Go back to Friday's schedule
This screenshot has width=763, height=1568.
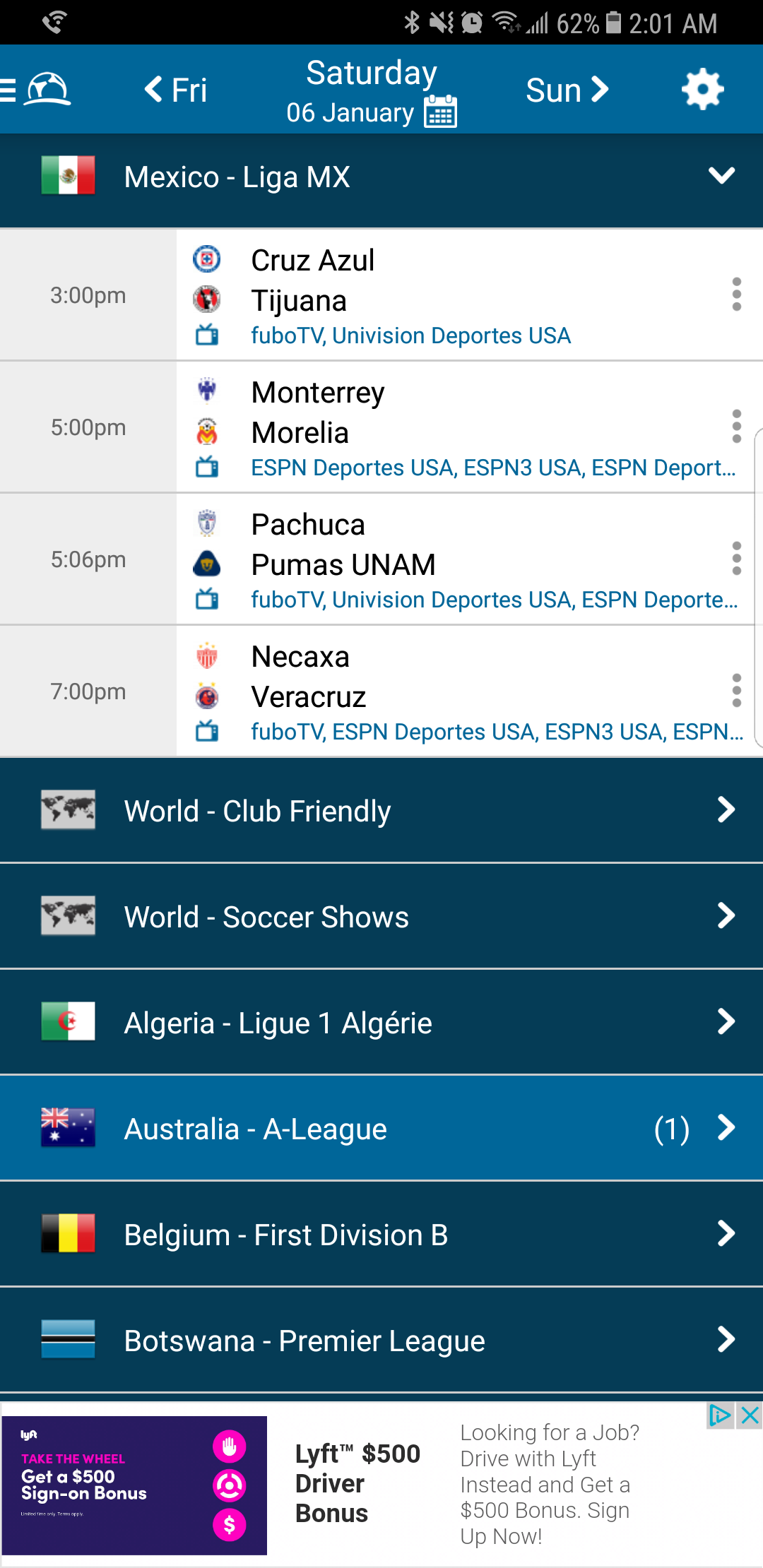click(176, 90)
